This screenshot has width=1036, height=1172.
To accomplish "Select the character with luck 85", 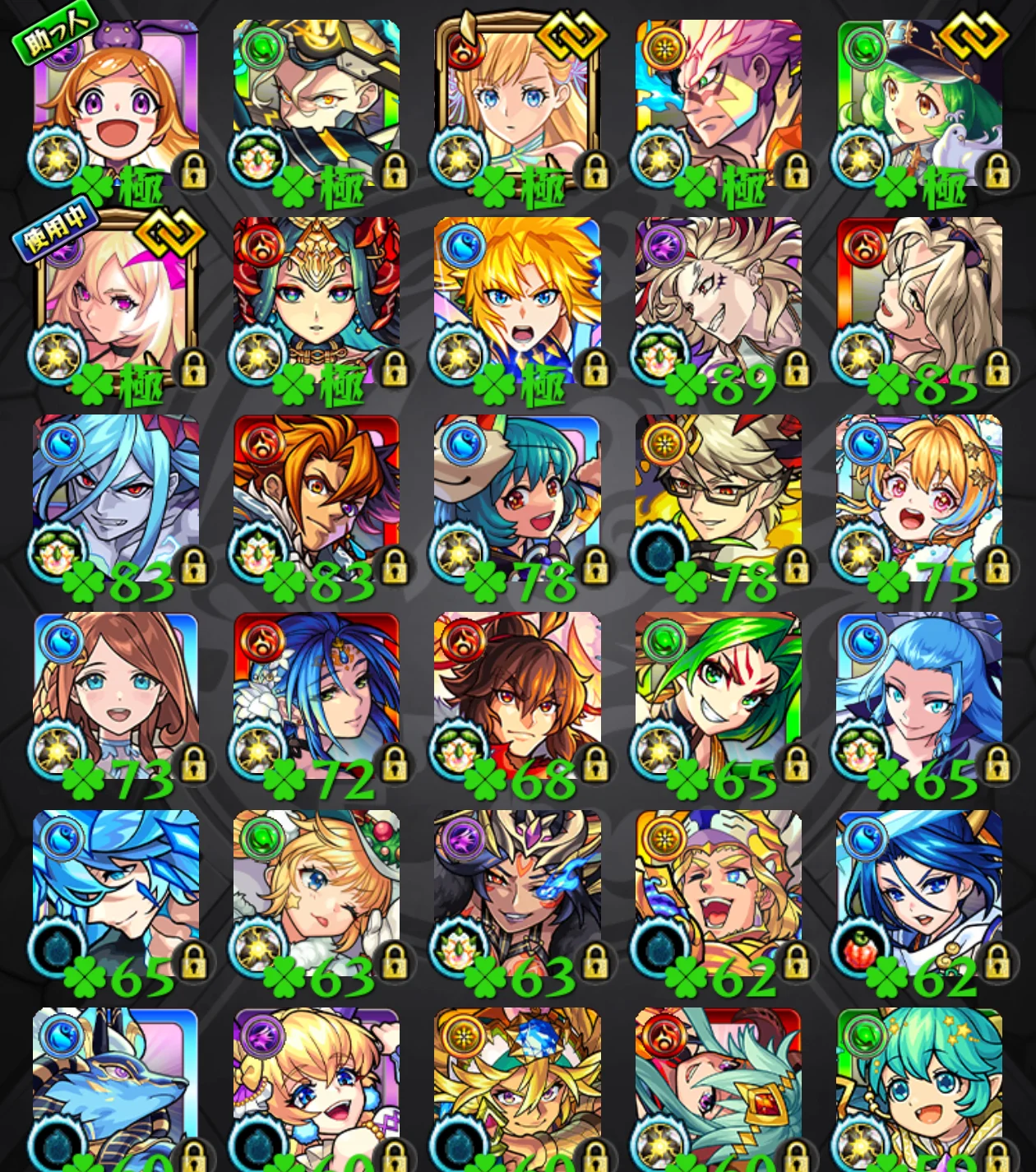I will 919,300.
